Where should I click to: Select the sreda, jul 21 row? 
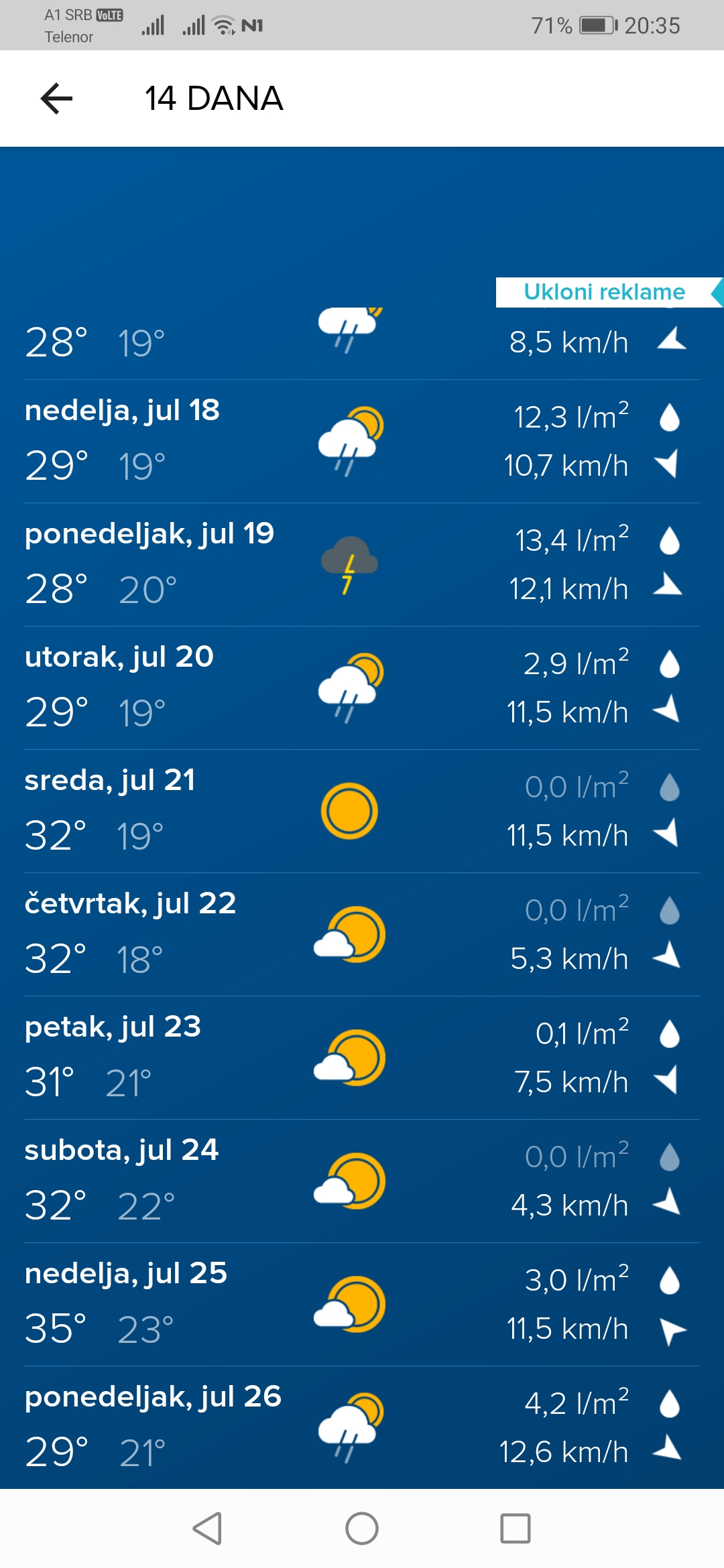click(x=362, y=811)
